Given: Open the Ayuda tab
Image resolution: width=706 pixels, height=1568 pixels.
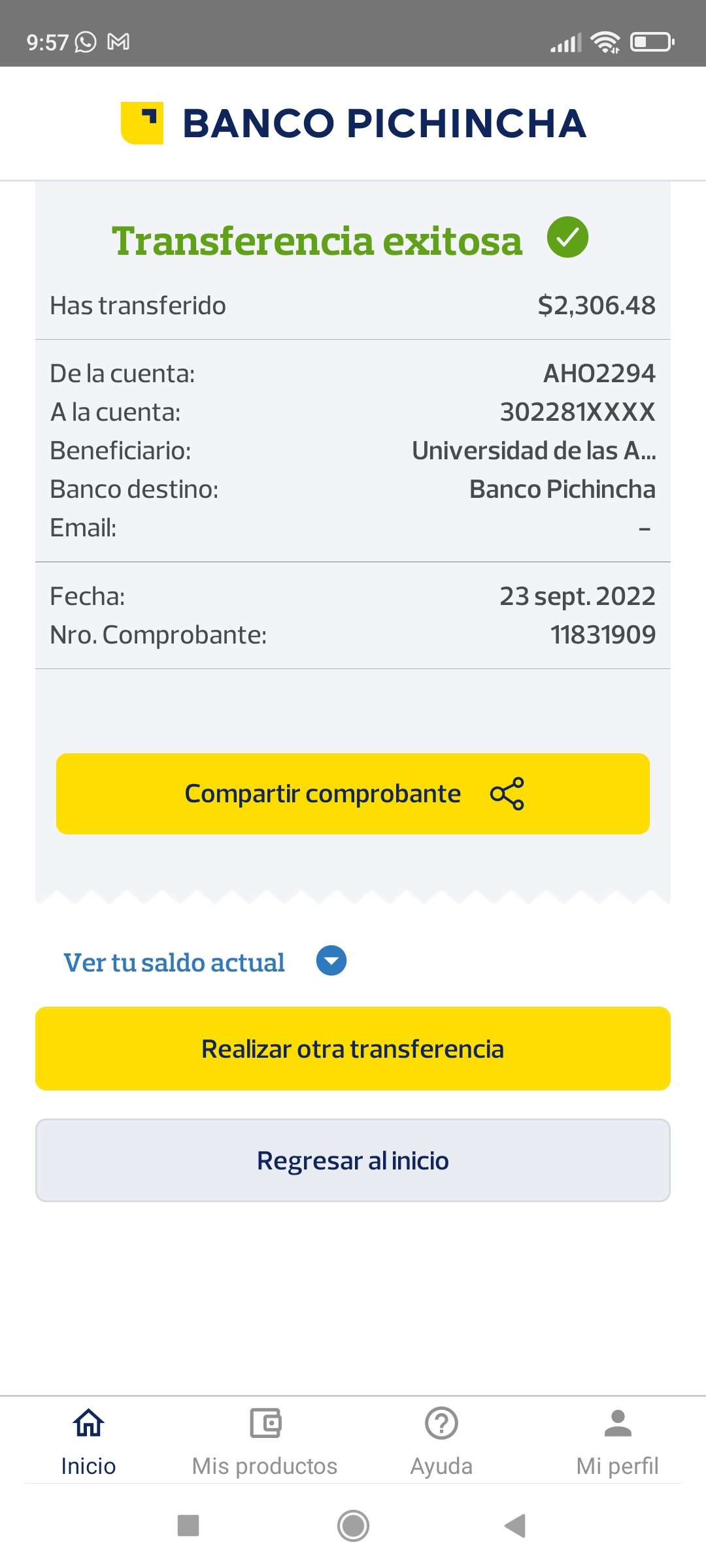Looking at the screenshot, I should [x=441, y=1441].
